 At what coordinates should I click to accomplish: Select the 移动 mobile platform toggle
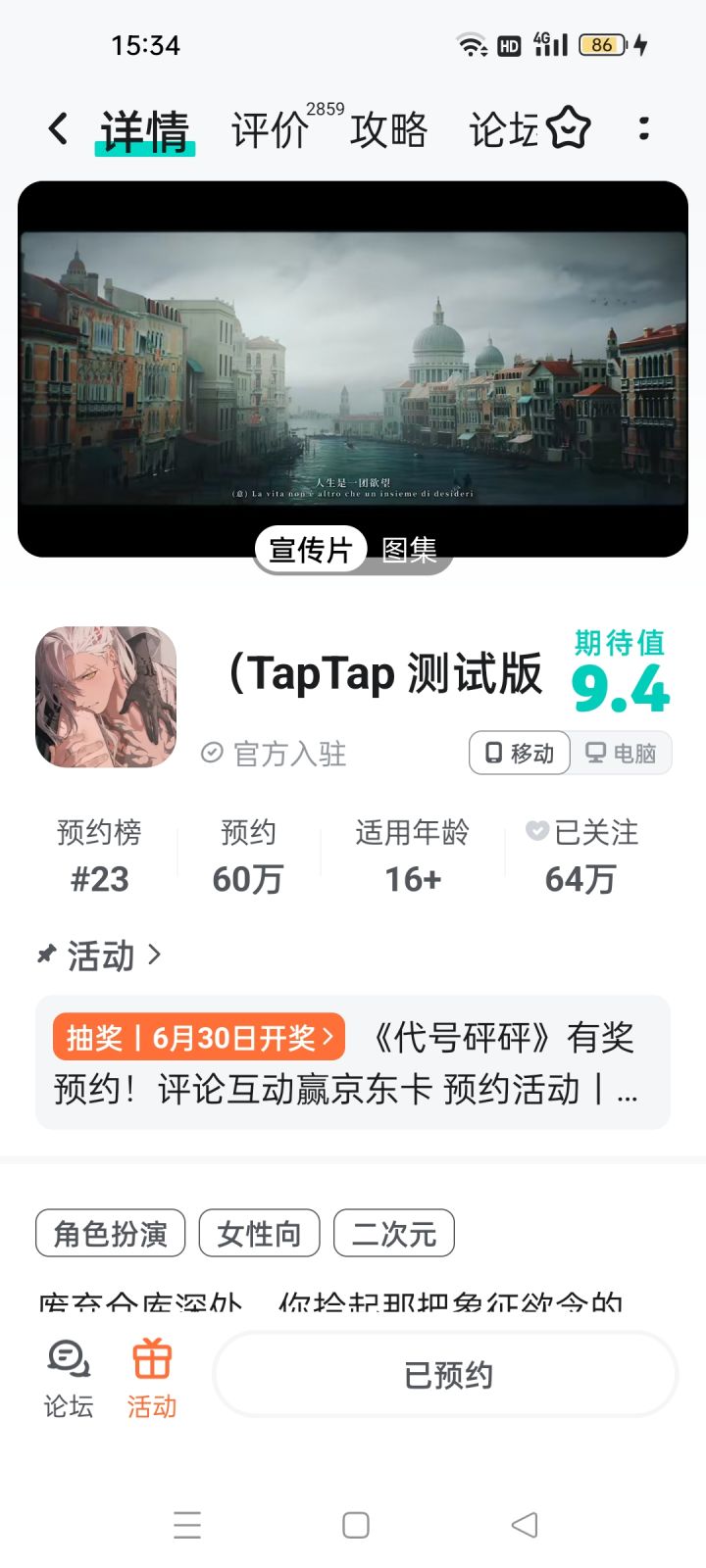[x=518, y=753]
